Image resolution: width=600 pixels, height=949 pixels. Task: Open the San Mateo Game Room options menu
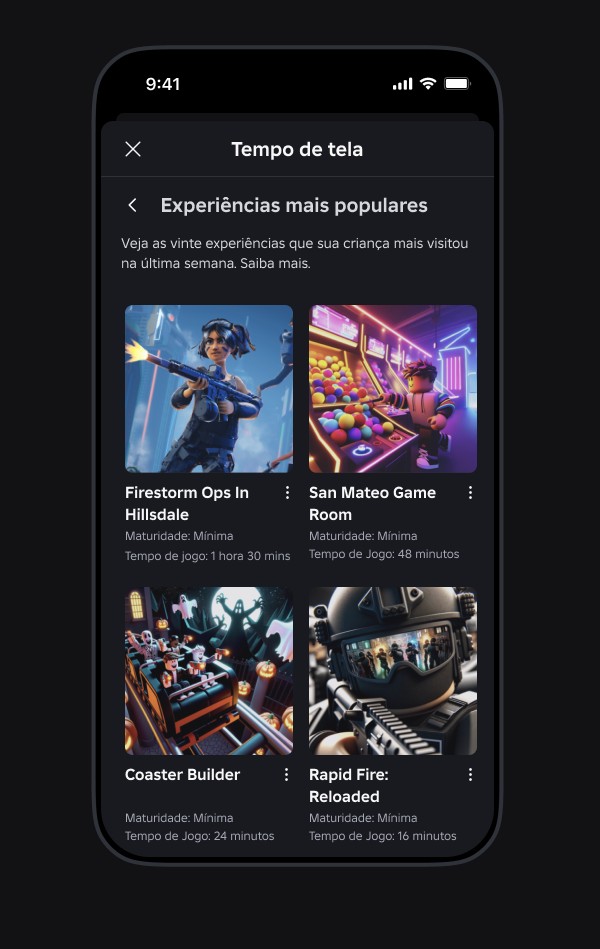[470, 493]
